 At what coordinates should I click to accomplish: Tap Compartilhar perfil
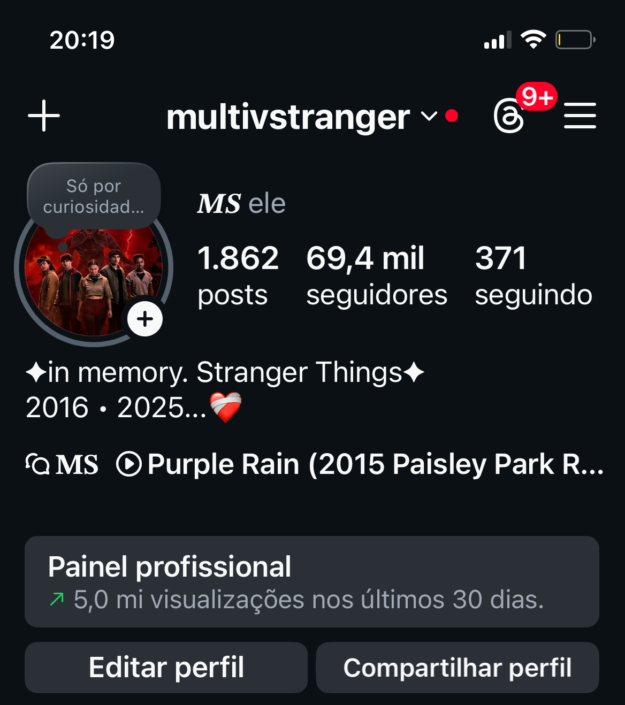click(457, 667)
